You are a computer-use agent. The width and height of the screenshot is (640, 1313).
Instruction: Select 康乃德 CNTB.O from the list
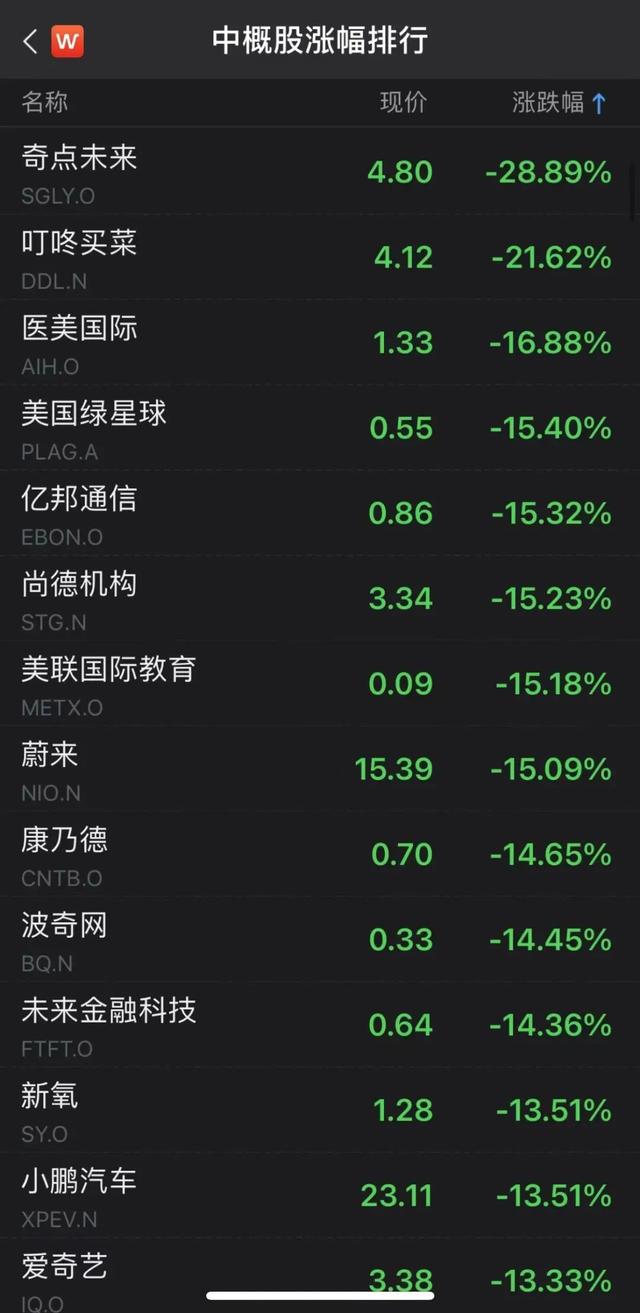coord(320,854)
